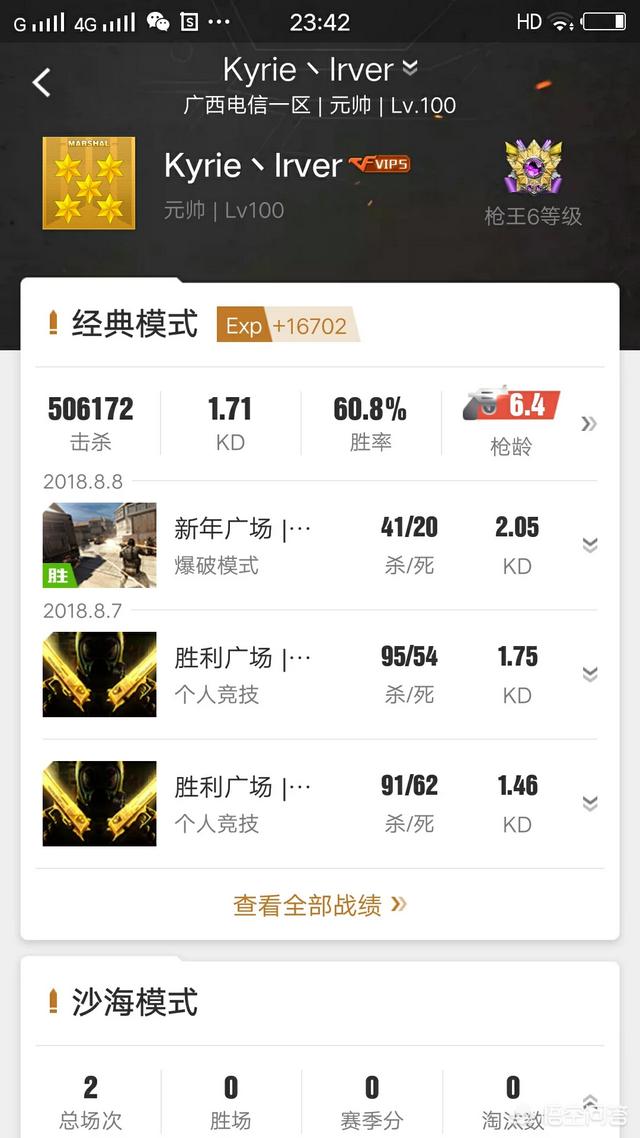Expand the 新年广场 爆破模式 match record

(590, 545)
